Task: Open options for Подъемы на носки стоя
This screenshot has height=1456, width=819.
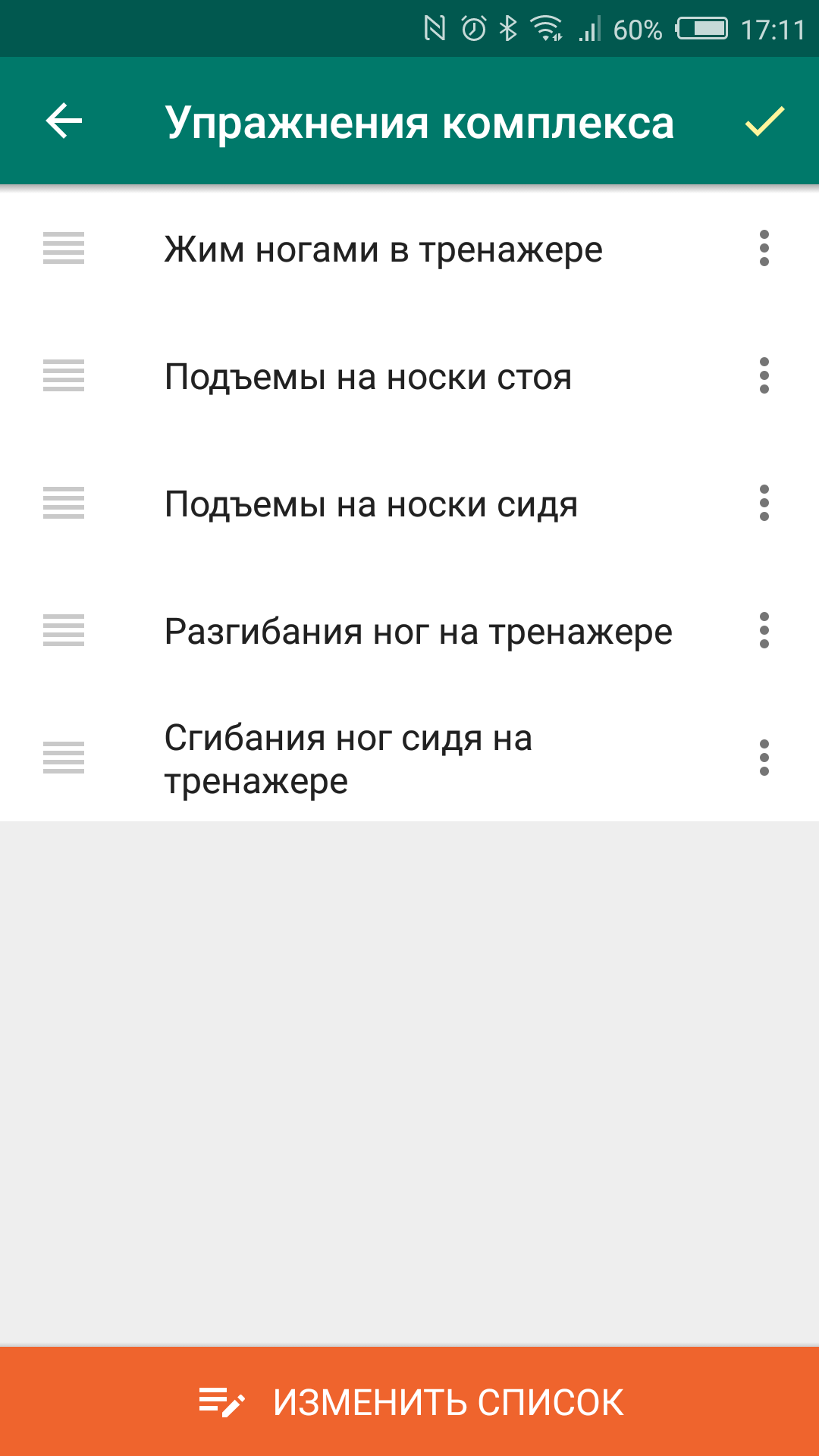Action: pyautogui.click(x=764, y=376)
